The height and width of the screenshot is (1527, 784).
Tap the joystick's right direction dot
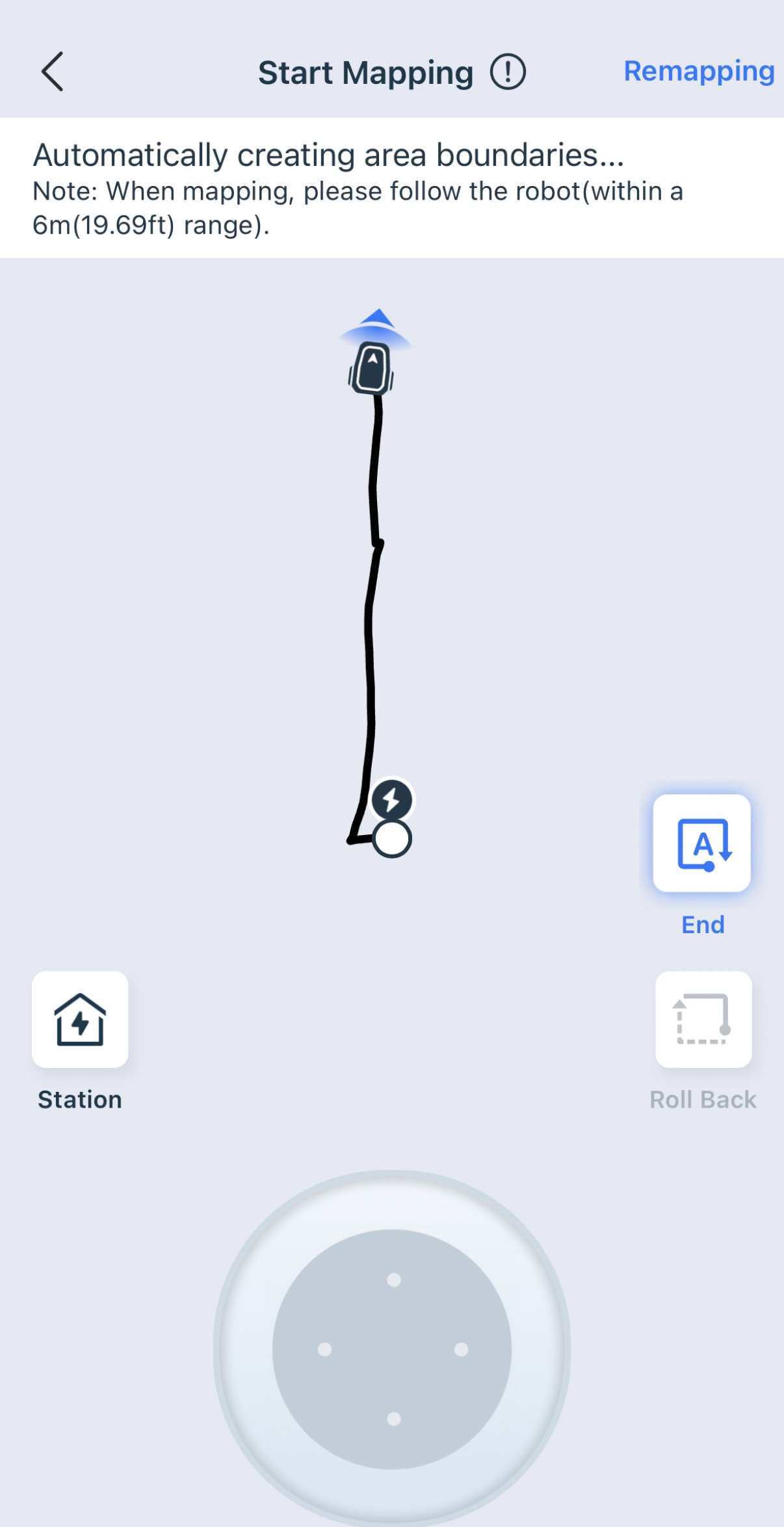tap(462, 1349)
